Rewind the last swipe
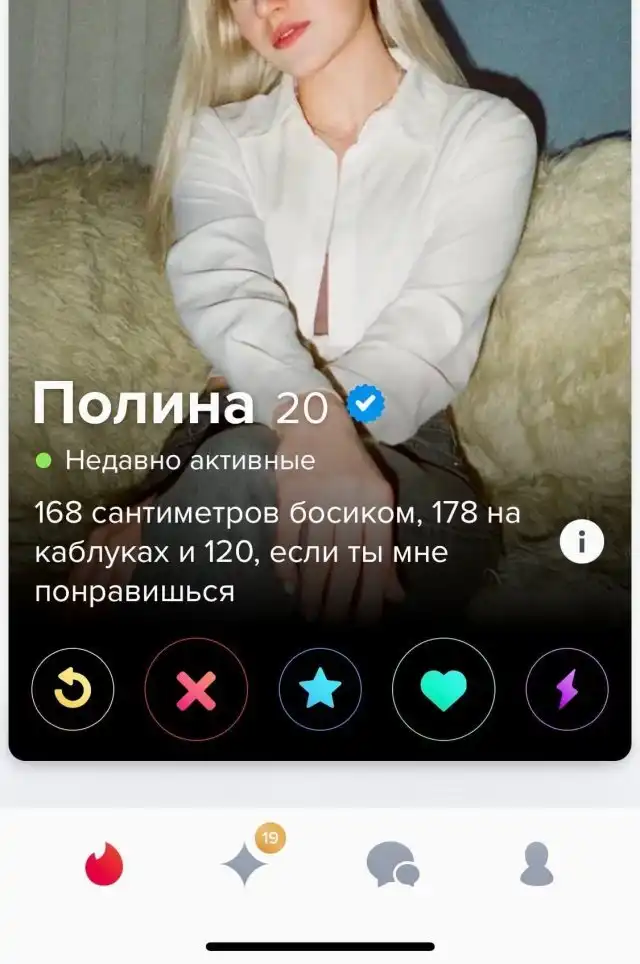640x964 pixels. point(72,690)
